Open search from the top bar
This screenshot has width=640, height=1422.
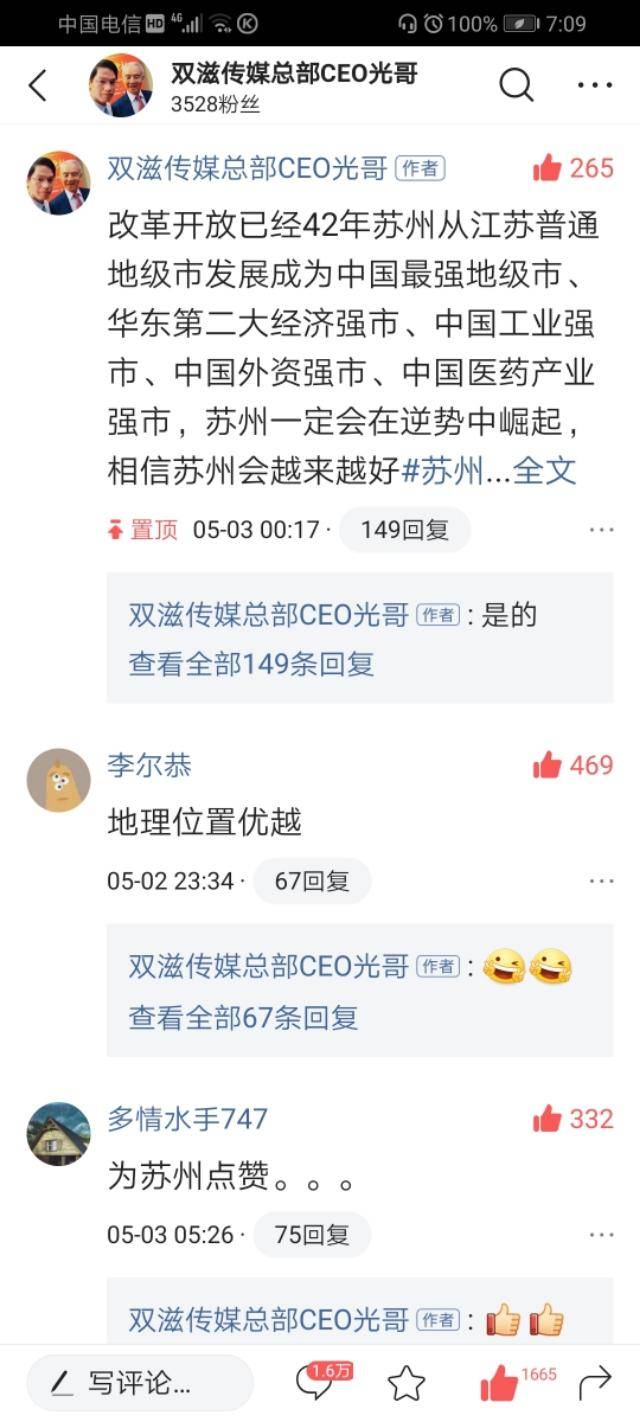click(x=516, y=86)
